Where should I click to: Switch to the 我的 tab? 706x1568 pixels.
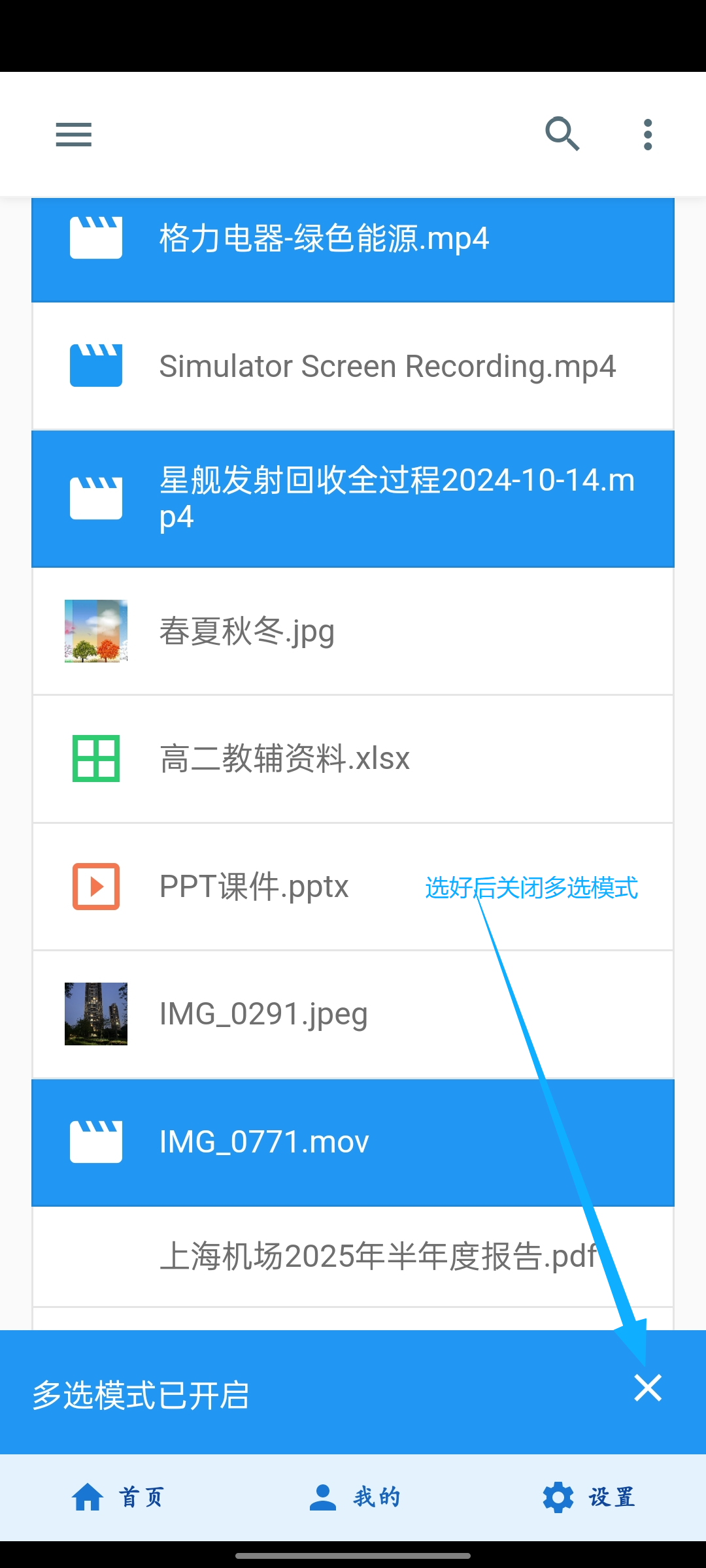353,1497
